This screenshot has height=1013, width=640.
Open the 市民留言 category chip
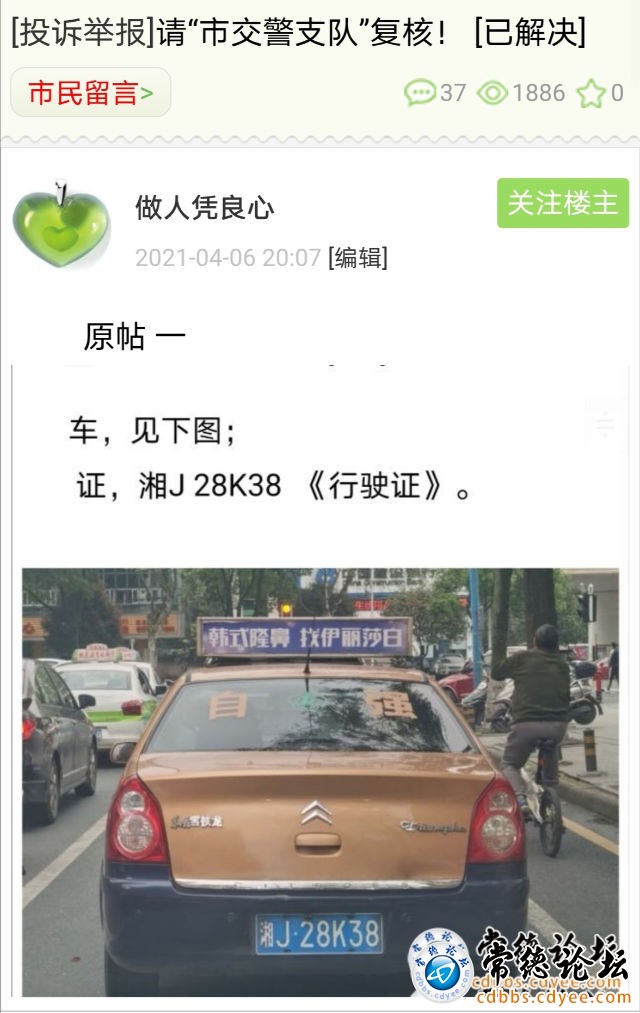click(x=90, y=93)
